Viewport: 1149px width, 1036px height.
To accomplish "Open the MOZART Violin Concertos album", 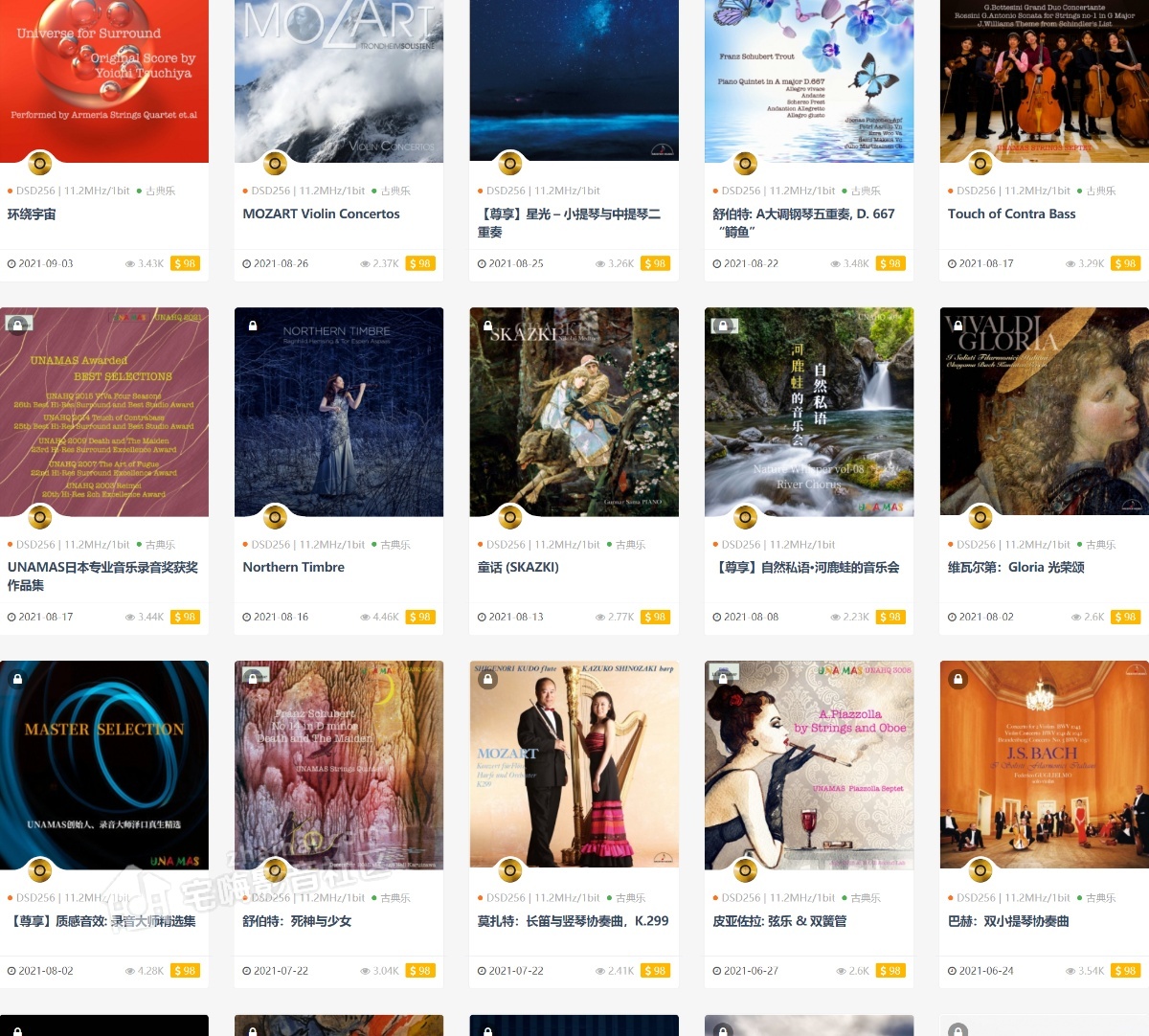I will [x=321, y=214].
